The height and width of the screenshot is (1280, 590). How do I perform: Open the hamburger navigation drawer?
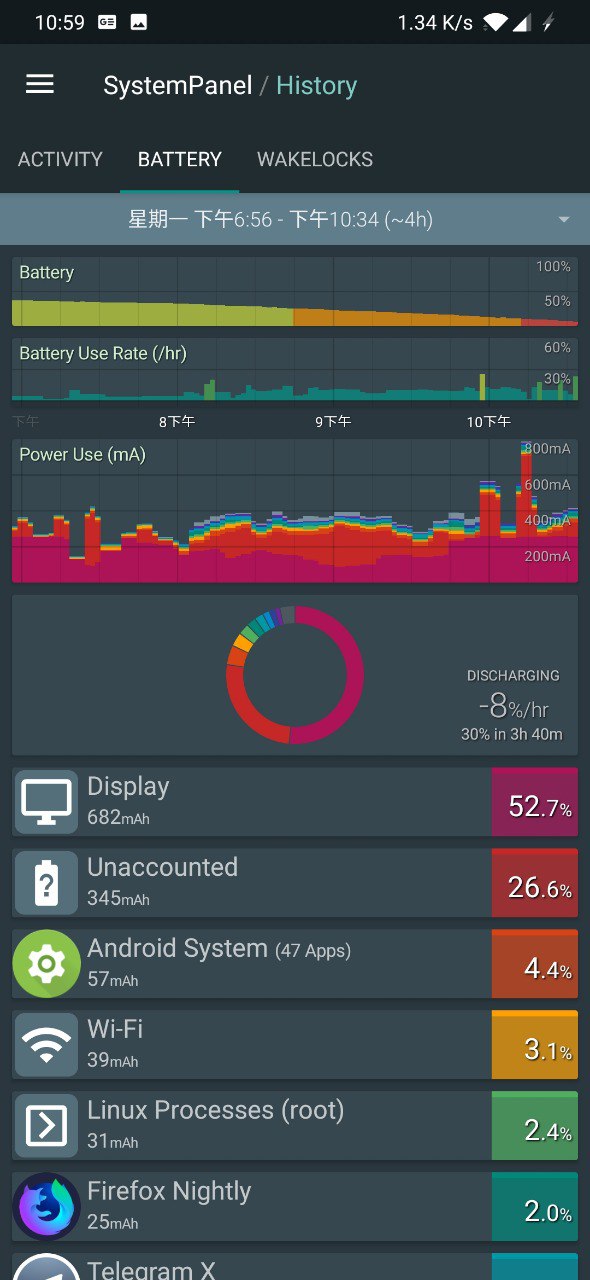(40, 85)
